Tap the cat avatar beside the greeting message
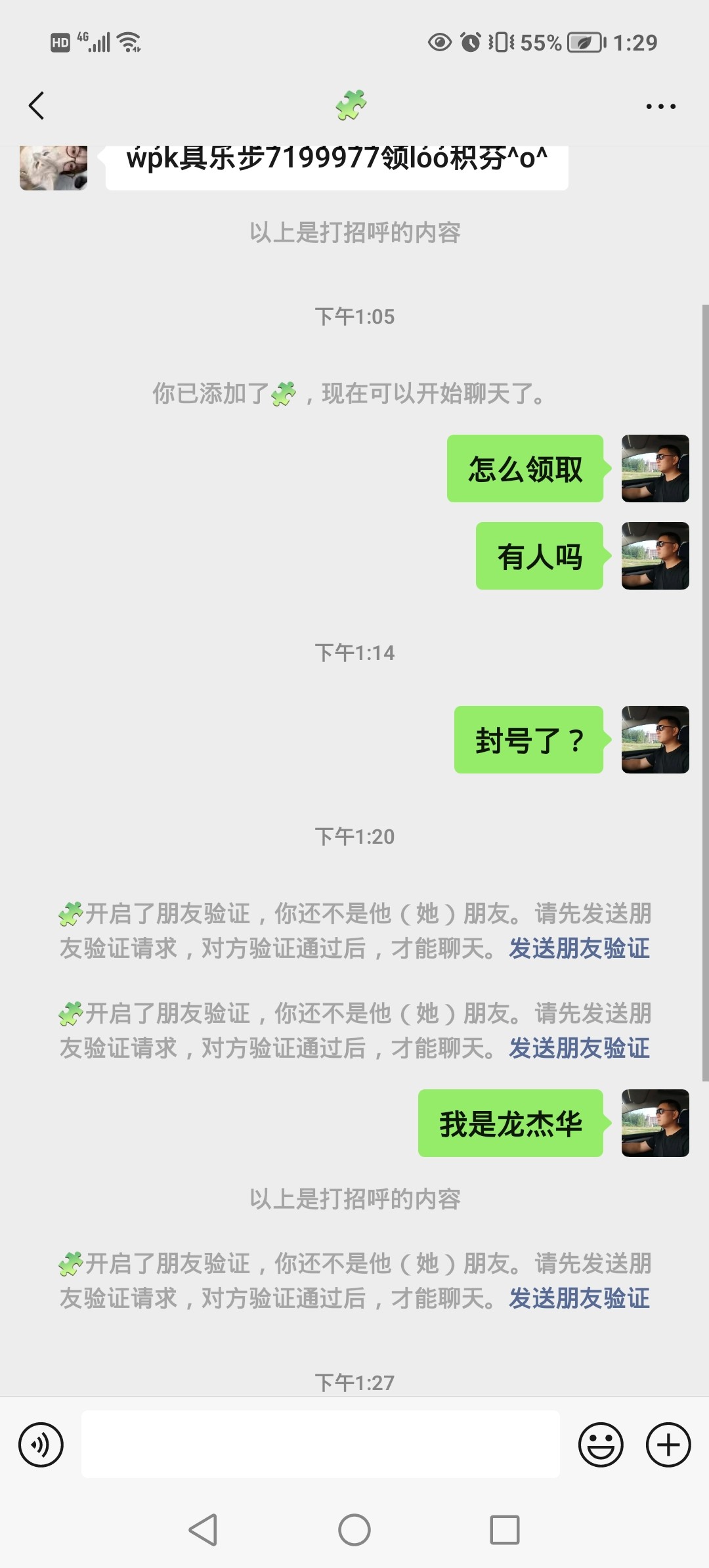 tap(53, 166)
